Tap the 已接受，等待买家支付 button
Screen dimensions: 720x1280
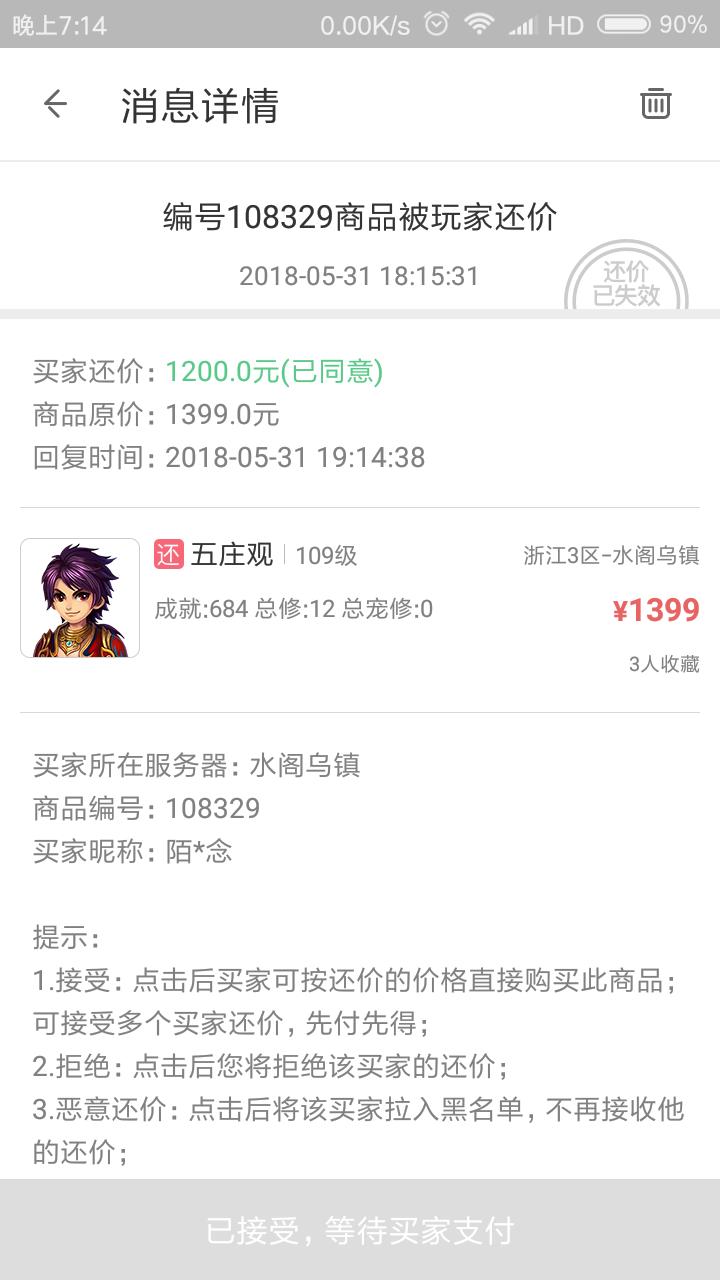360,1229
